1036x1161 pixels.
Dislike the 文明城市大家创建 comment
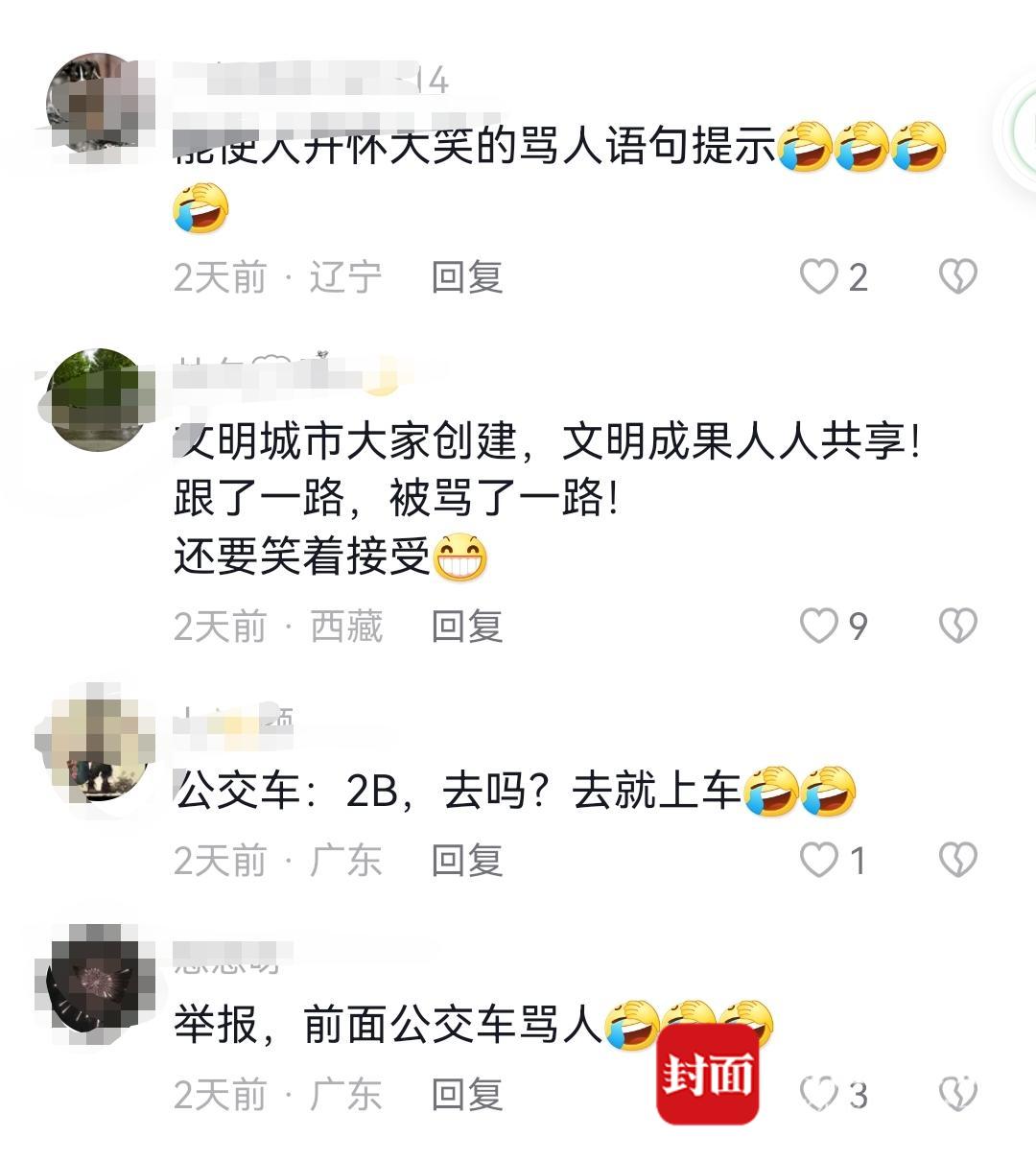(957, 627)
